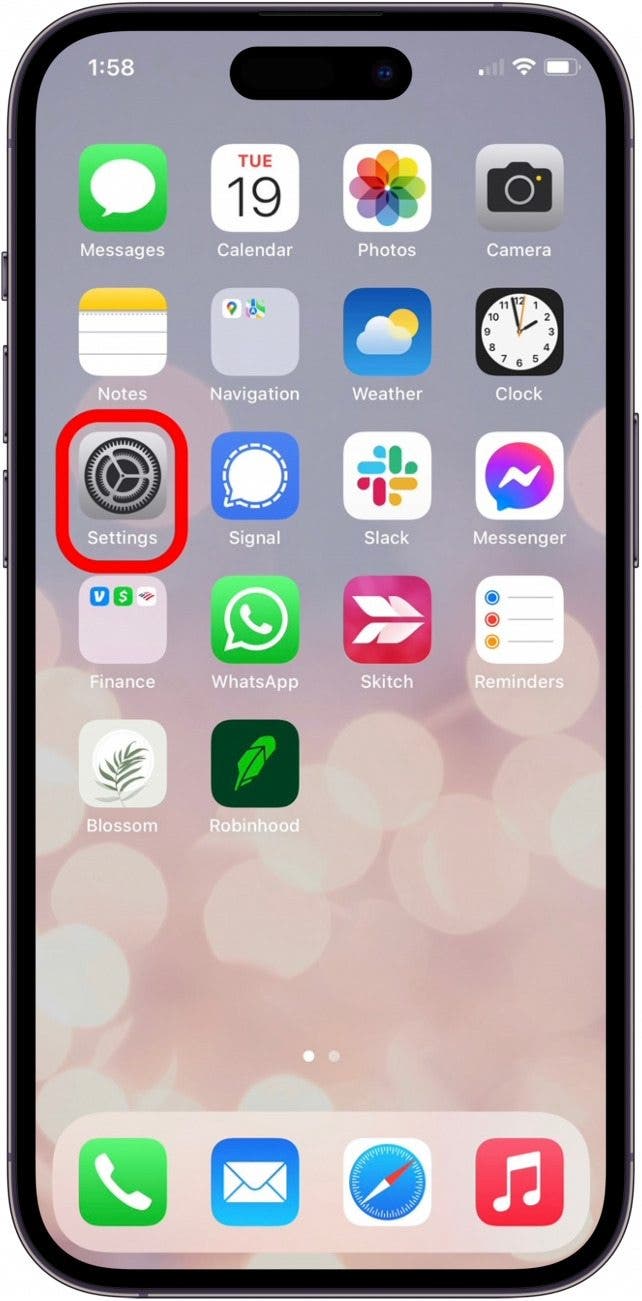The width and height of the screenshot is (642, 1301).
Task: Open the Notes app
Action: coord(122,332)
